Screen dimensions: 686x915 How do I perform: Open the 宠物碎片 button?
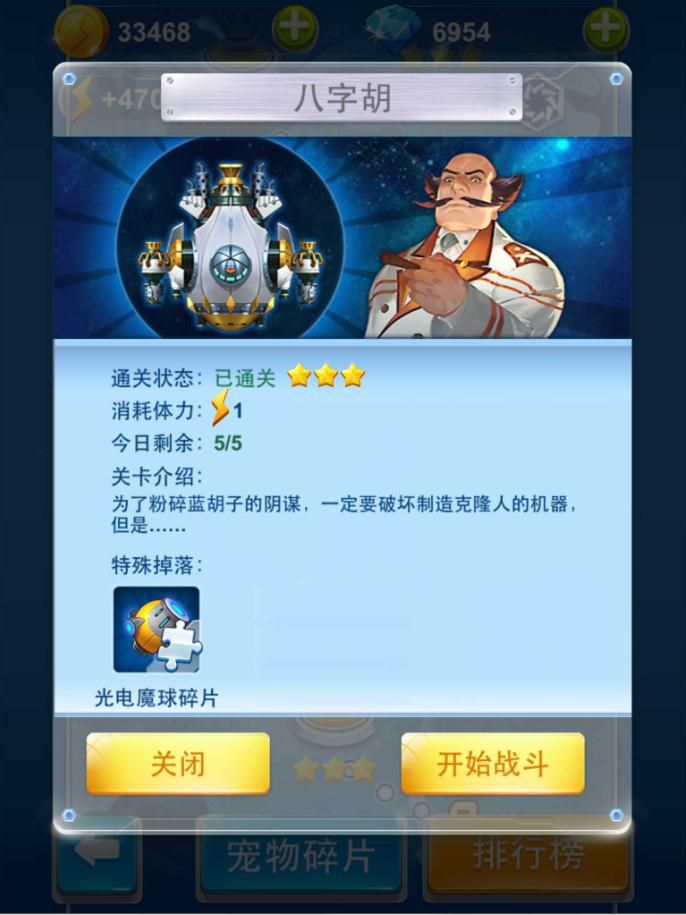pyautogui.click(x=301, y=857)
